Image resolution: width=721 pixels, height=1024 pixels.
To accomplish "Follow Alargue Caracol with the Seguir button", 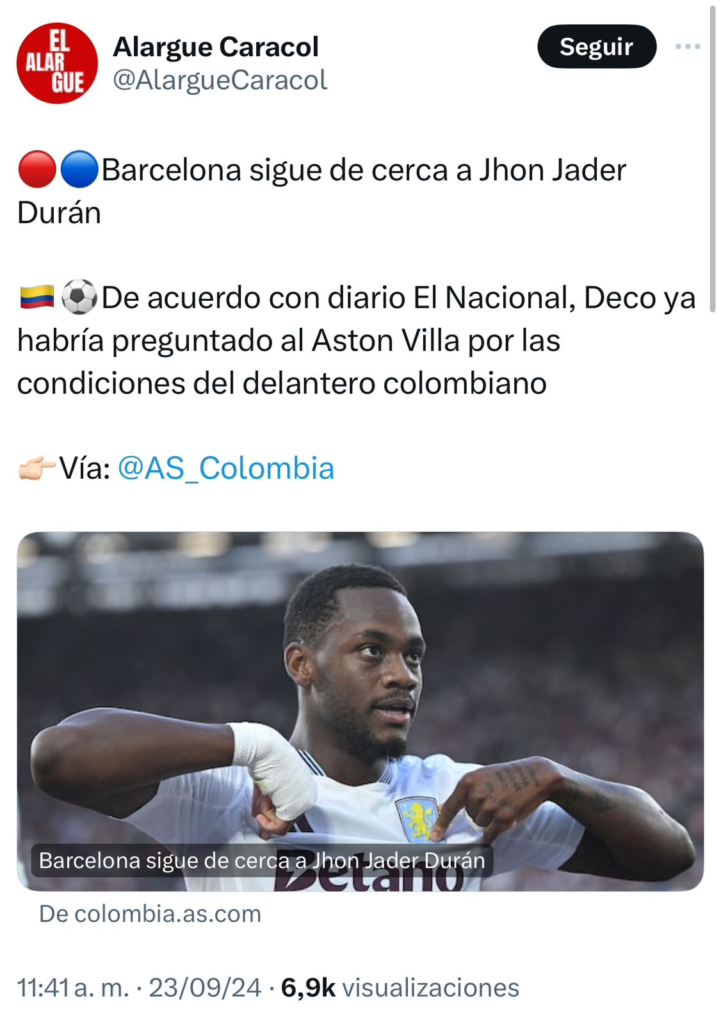I will tap(596, 47).
